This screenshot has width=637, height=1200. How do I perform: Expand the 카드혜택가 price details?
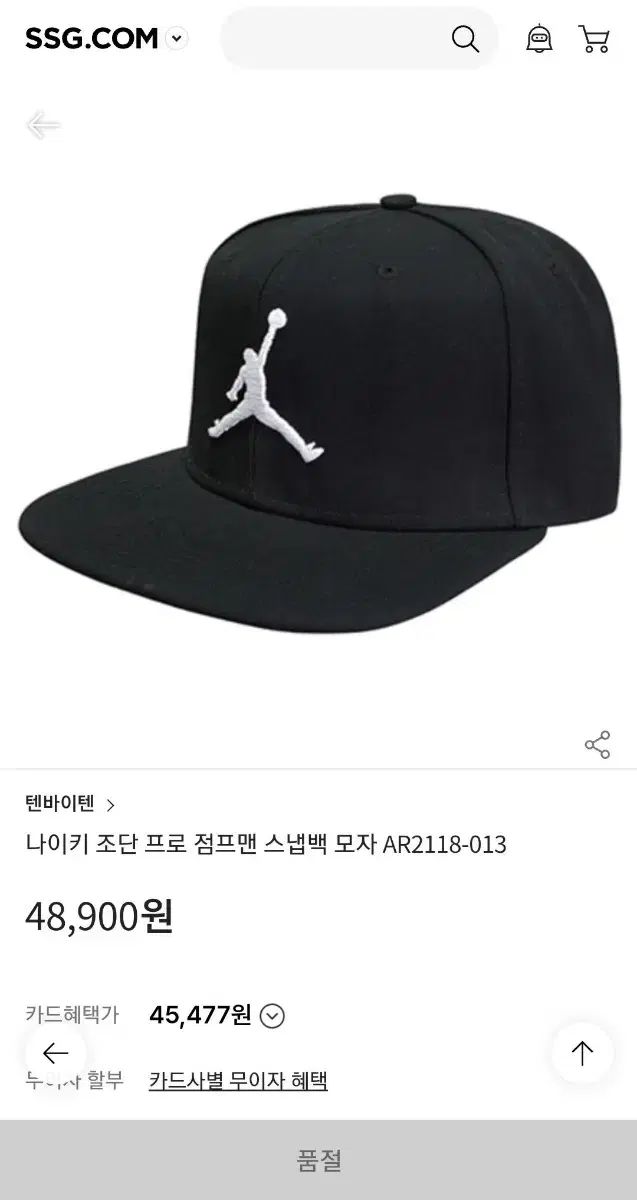272,1016
